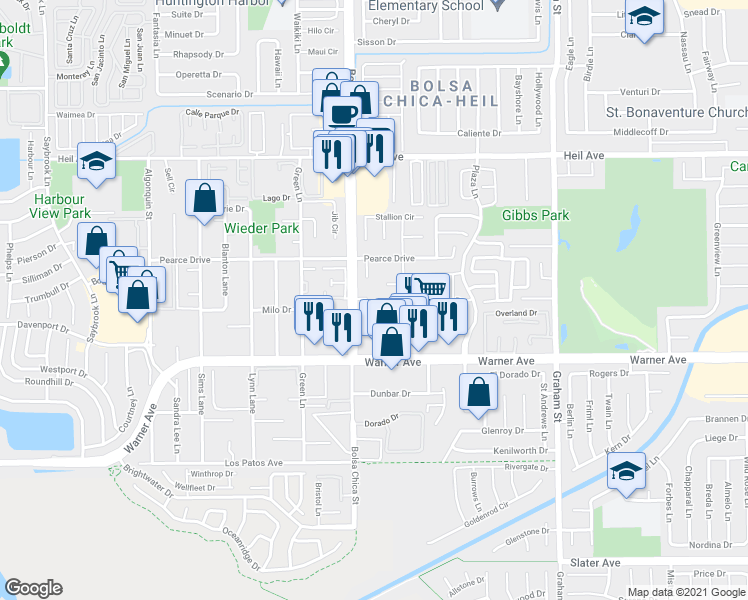
Task: Tap the school marker near Kern Dr
Action: 626,473
